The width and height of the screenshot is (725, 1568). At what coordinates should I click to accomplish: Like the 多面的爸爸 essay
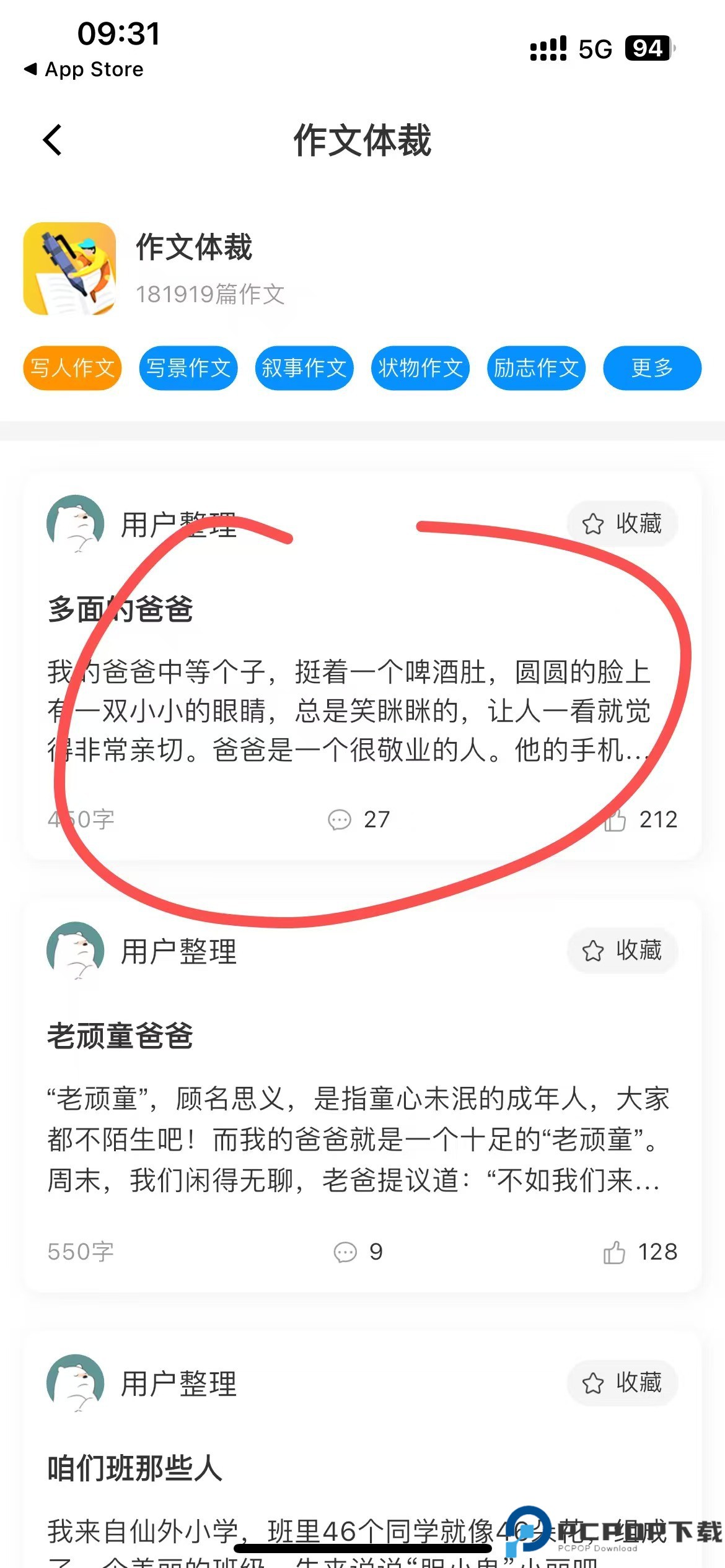[x=641, y=819]
